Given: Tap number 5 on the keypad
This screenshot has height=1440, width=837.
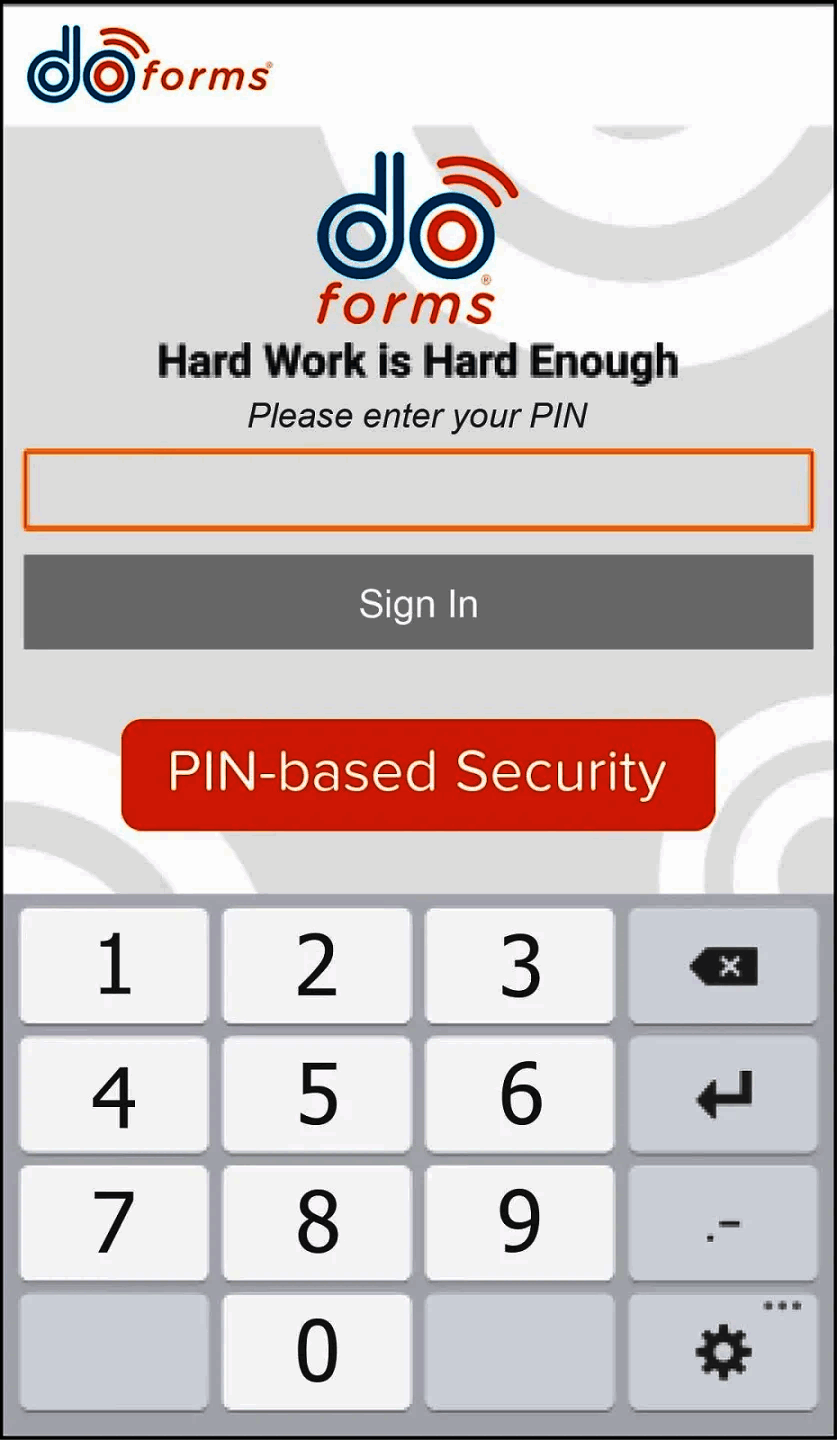Looking at the screenshot, I should pyautogui.click(x=316, y=1092).
